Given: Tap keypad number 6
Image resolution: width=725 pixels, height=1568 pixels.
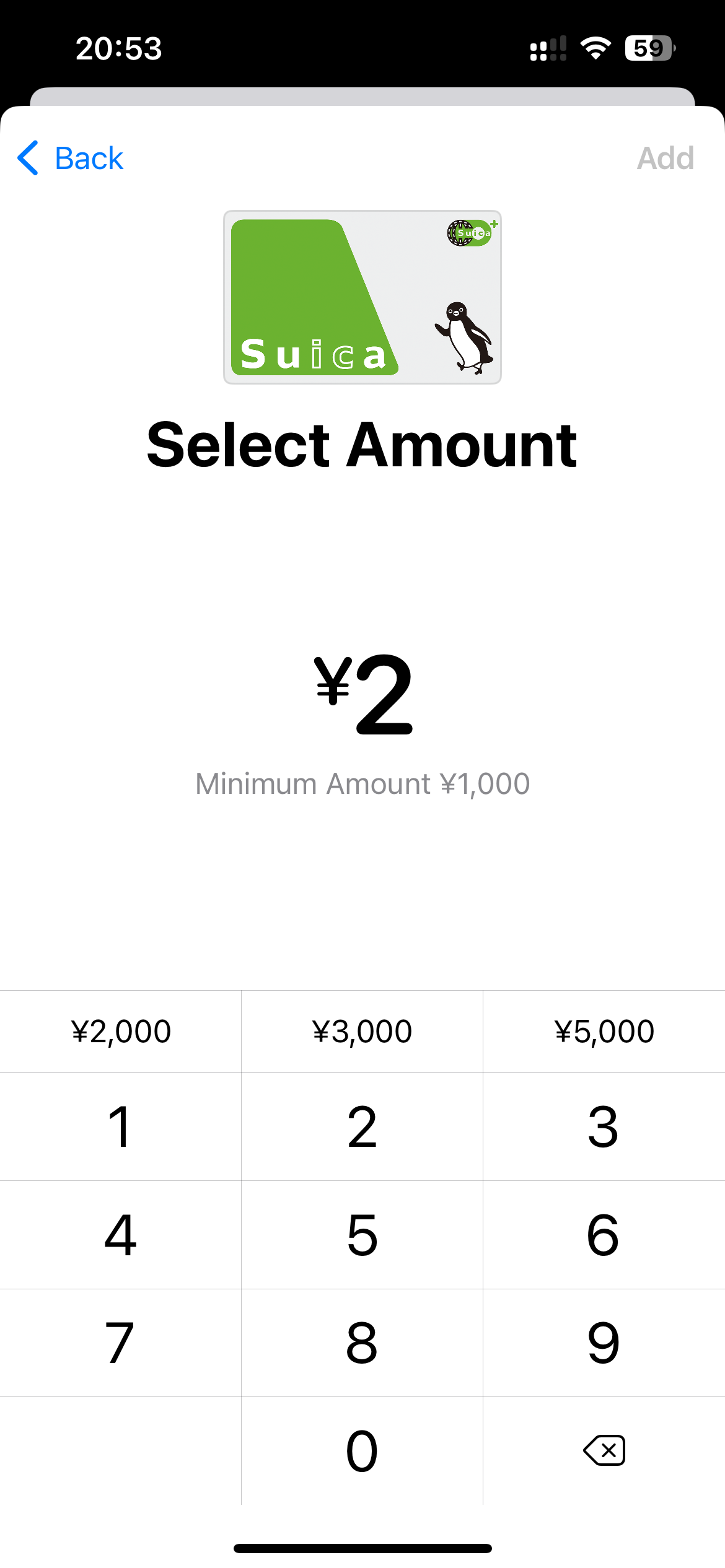Looking at the screenshot, I should coord(604,1235).
